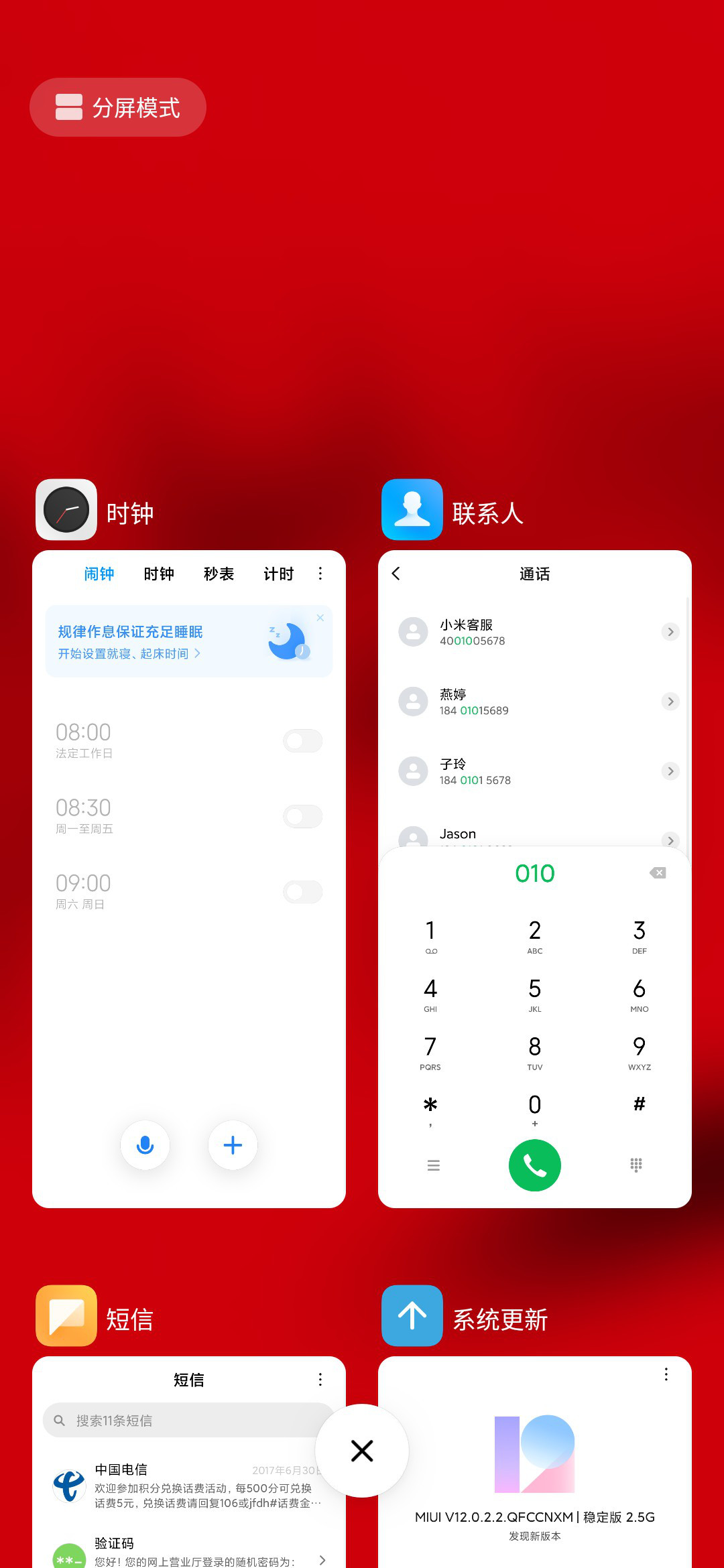This screenshot has height=1568, width=724.
Task: Tap the 分屏模式 split-screen button
Action: [x=118, y=107]
